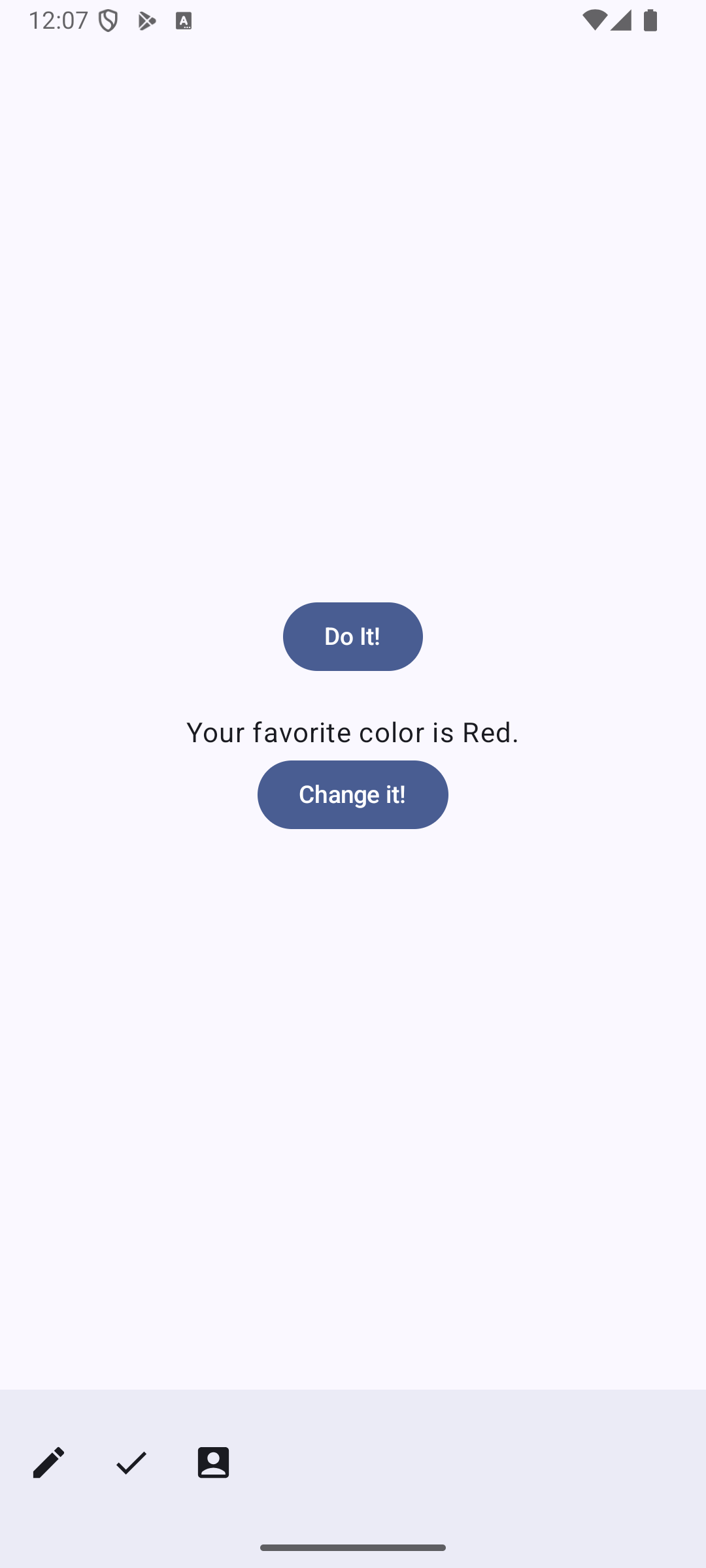Open the pencil edit icon
Screen dimensions: 706x1568
click(49, 1462)
